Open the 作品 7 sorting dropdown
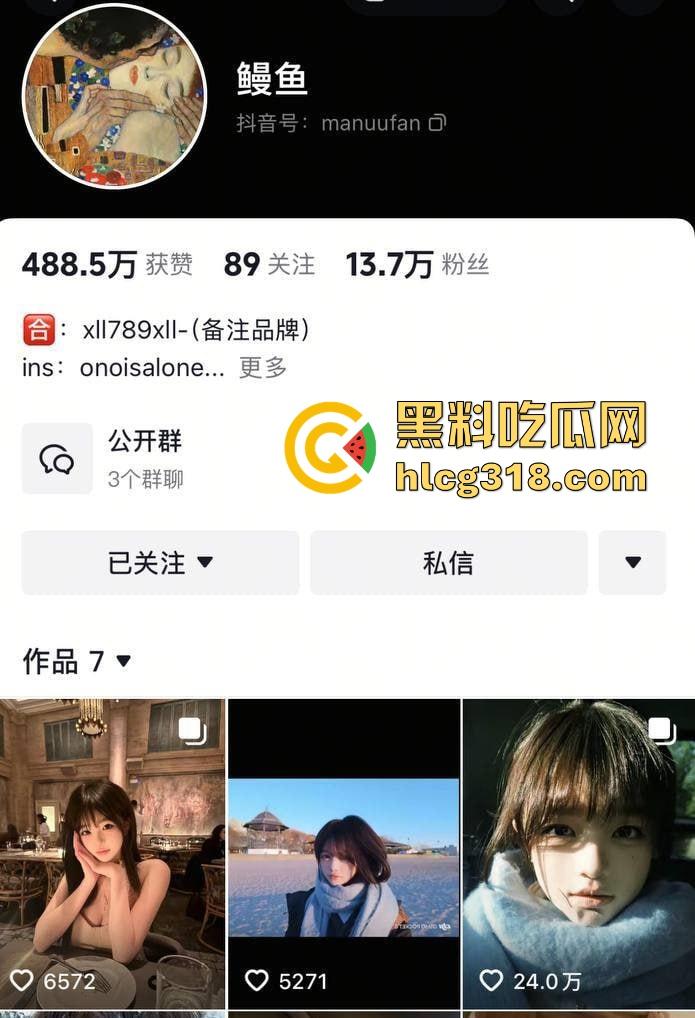Viewport: 695px width, 1018px height. pos(78,661)
